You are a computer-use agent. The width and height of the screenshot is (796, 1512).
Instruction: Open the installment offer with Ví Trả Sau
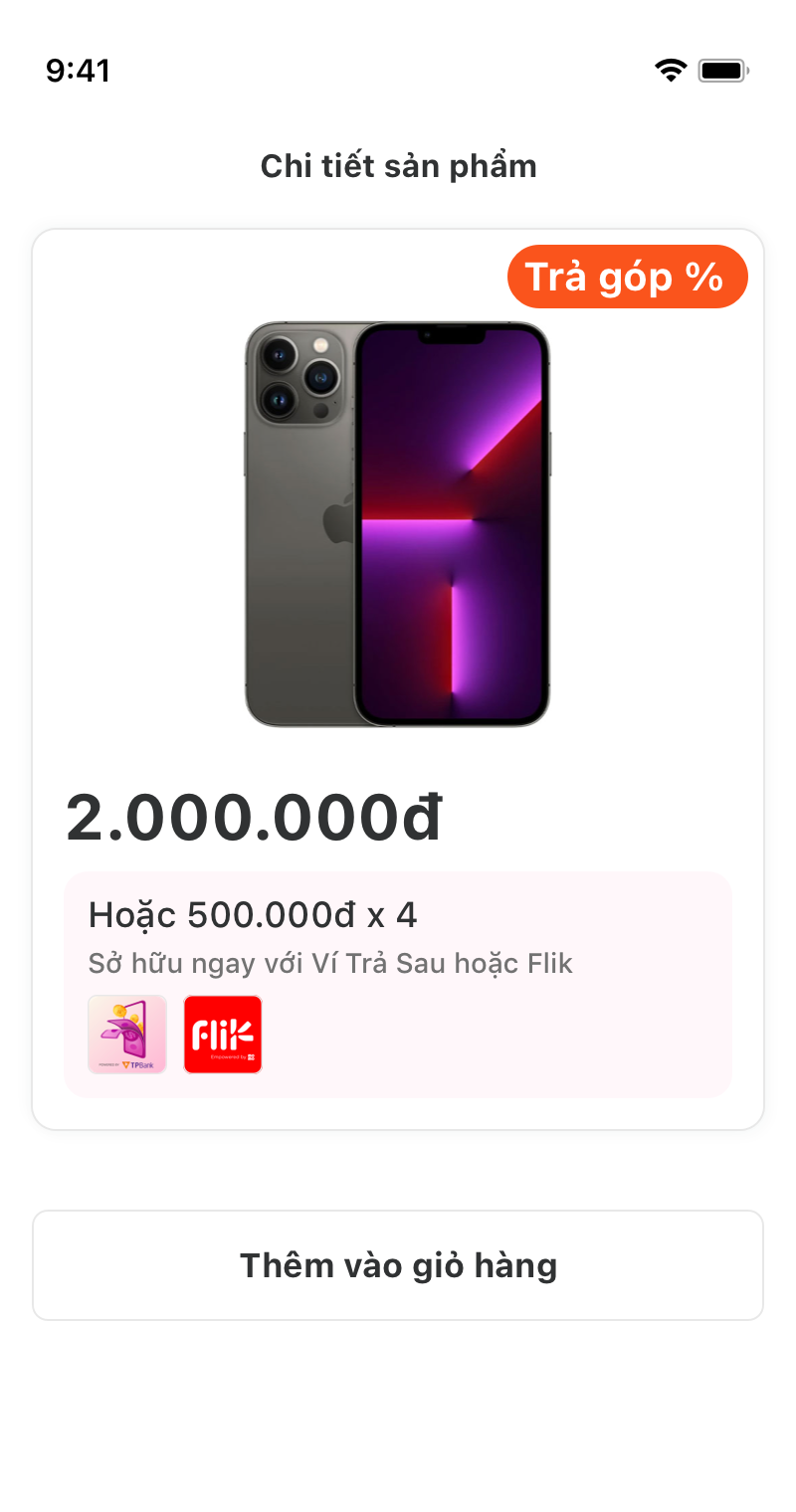[127, 1035]
